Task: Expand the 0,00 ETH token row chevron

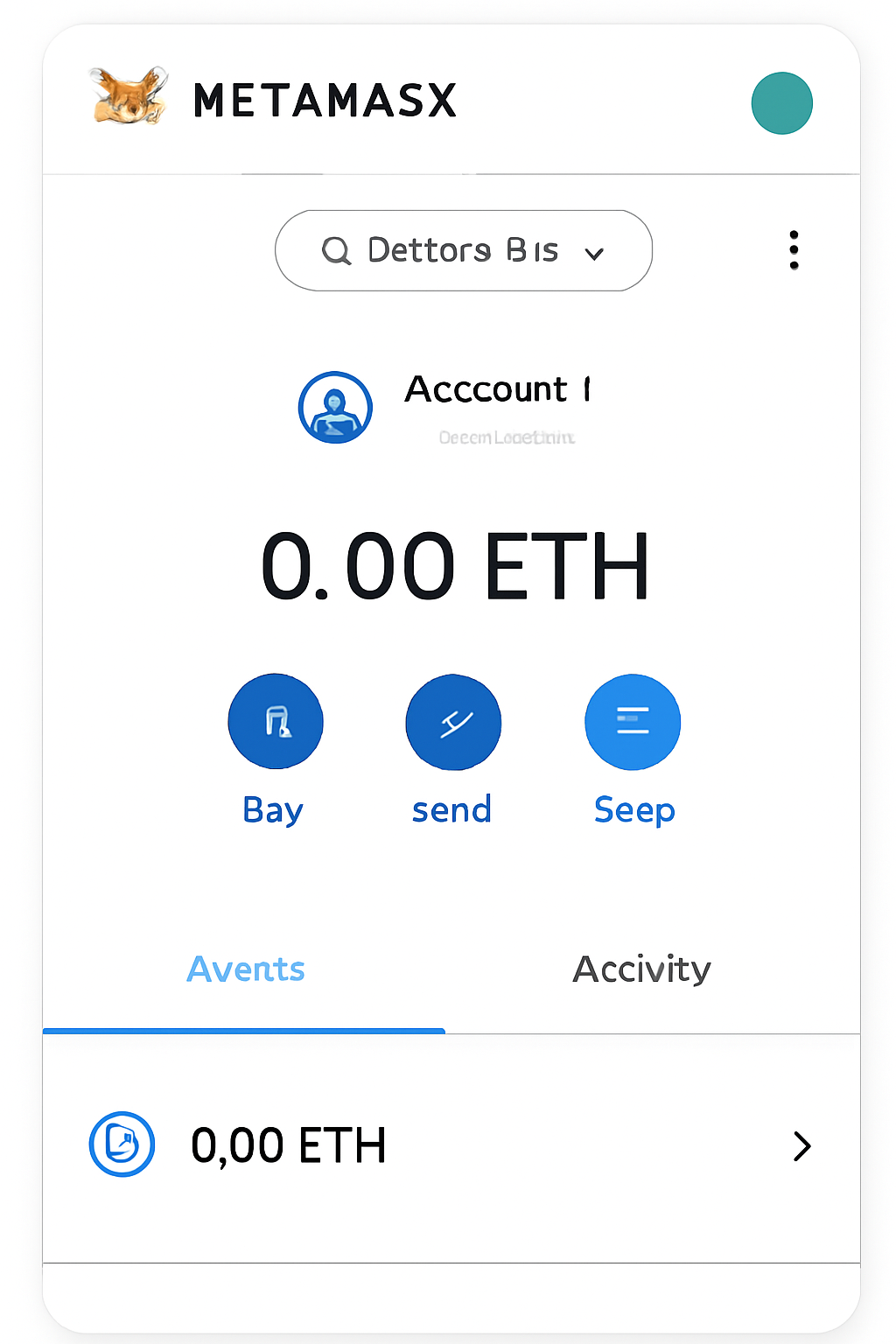Action: tap(801, 1146)
